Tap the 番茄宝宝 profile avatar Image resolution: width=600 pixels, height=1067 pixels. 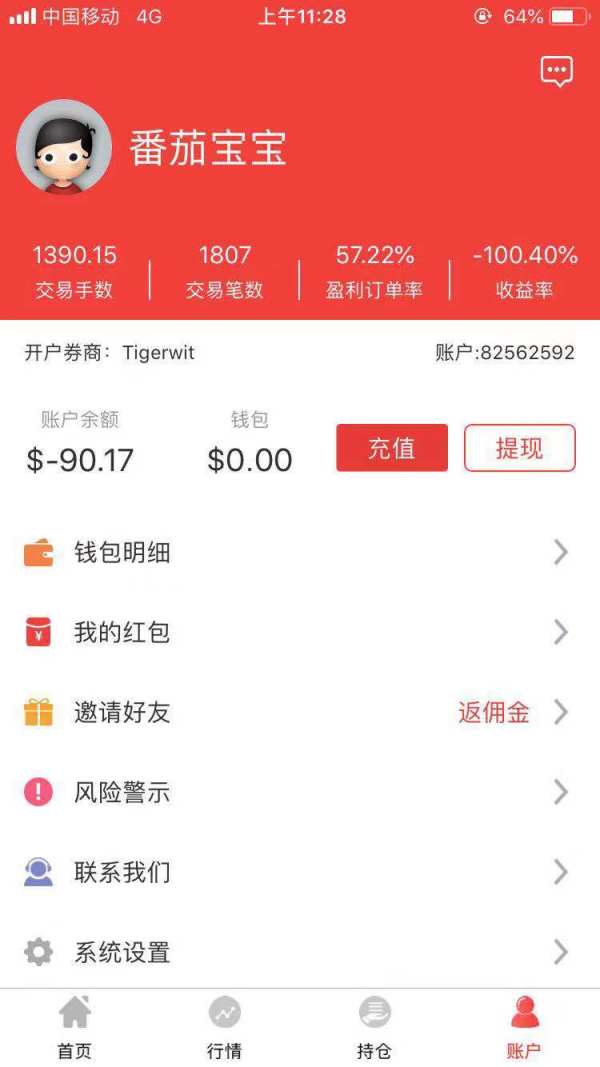64,147
